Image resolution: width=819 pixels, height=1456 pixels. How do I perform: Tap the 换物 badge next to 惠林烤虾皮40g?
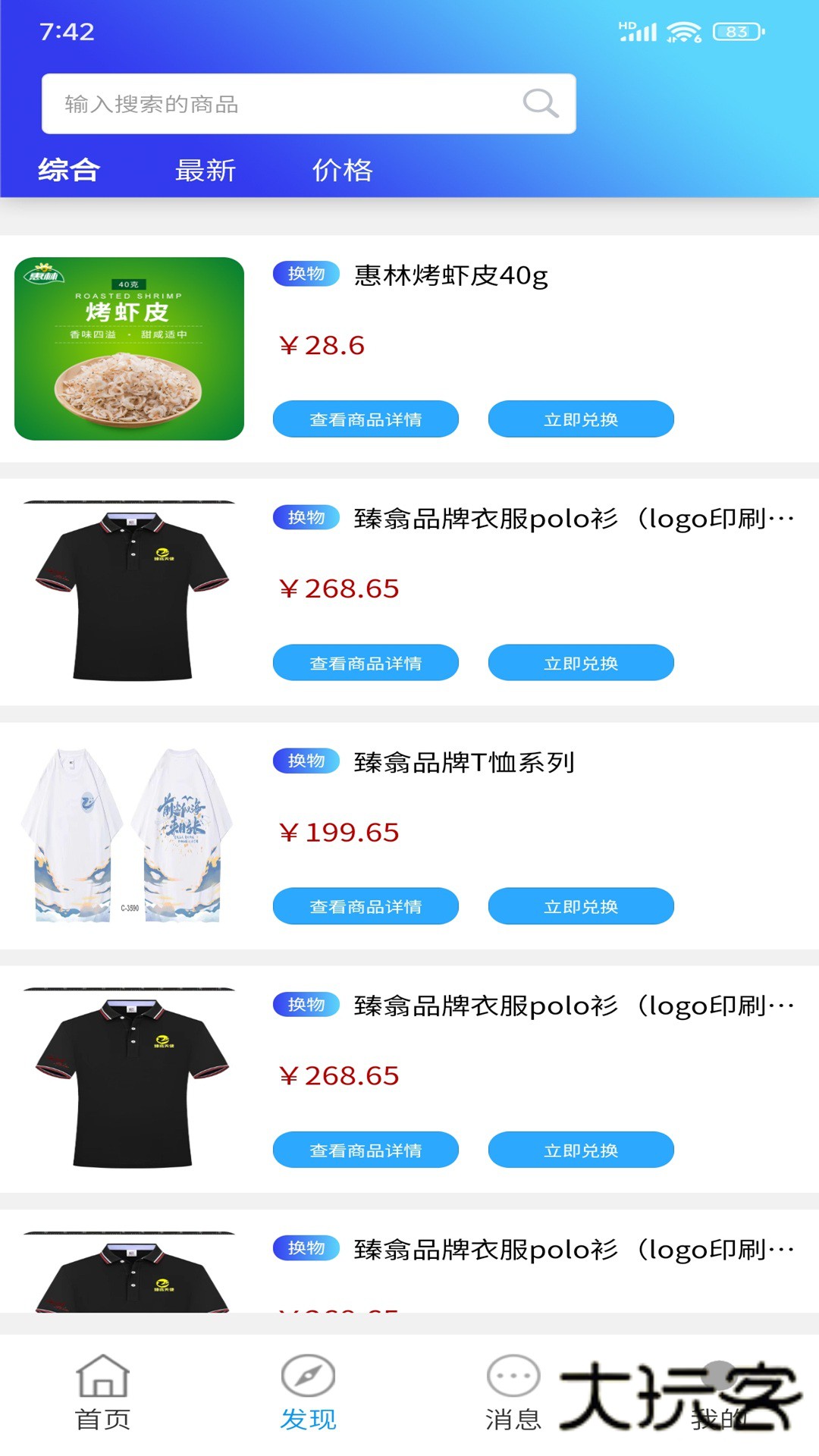(306, 276)
